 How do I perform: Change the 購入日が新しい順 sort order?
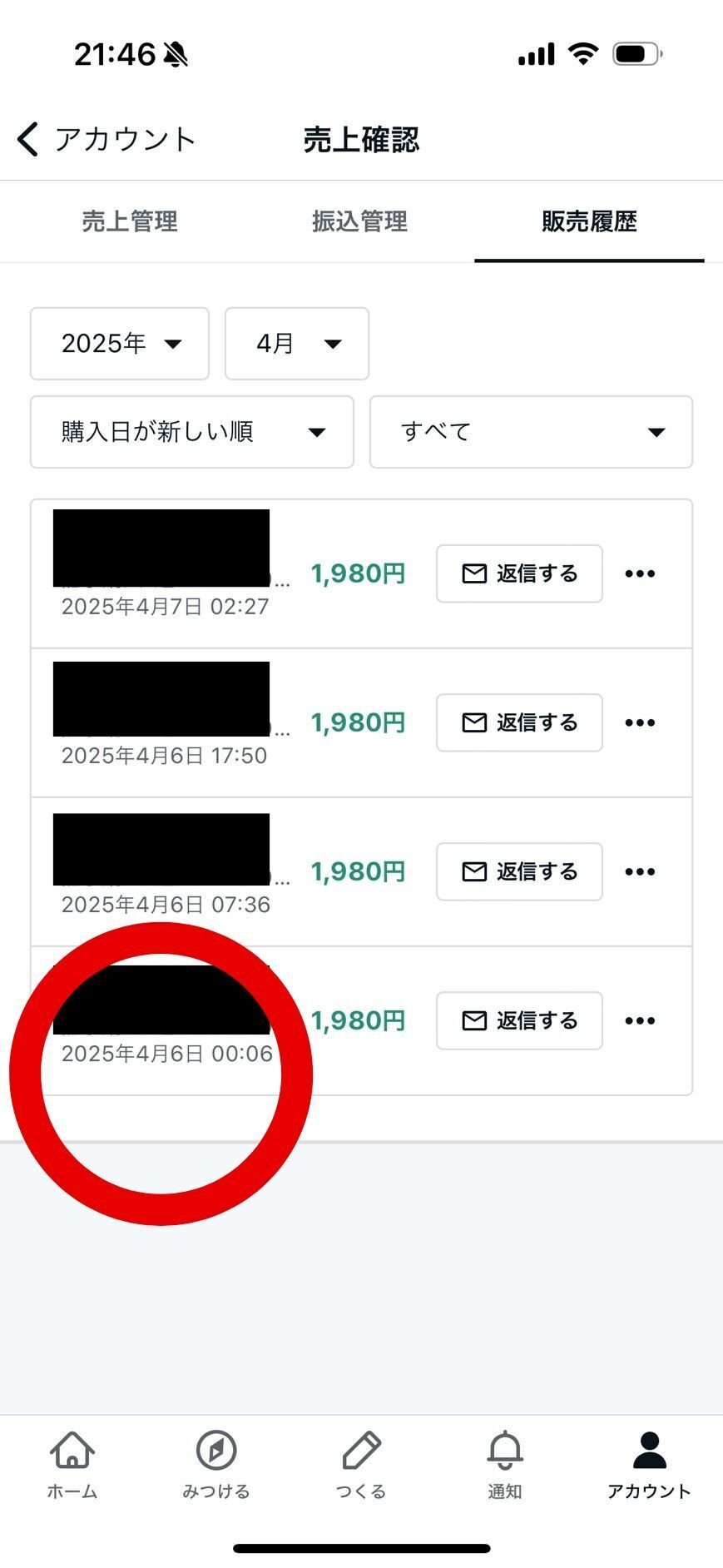click(x=192, y=432)
